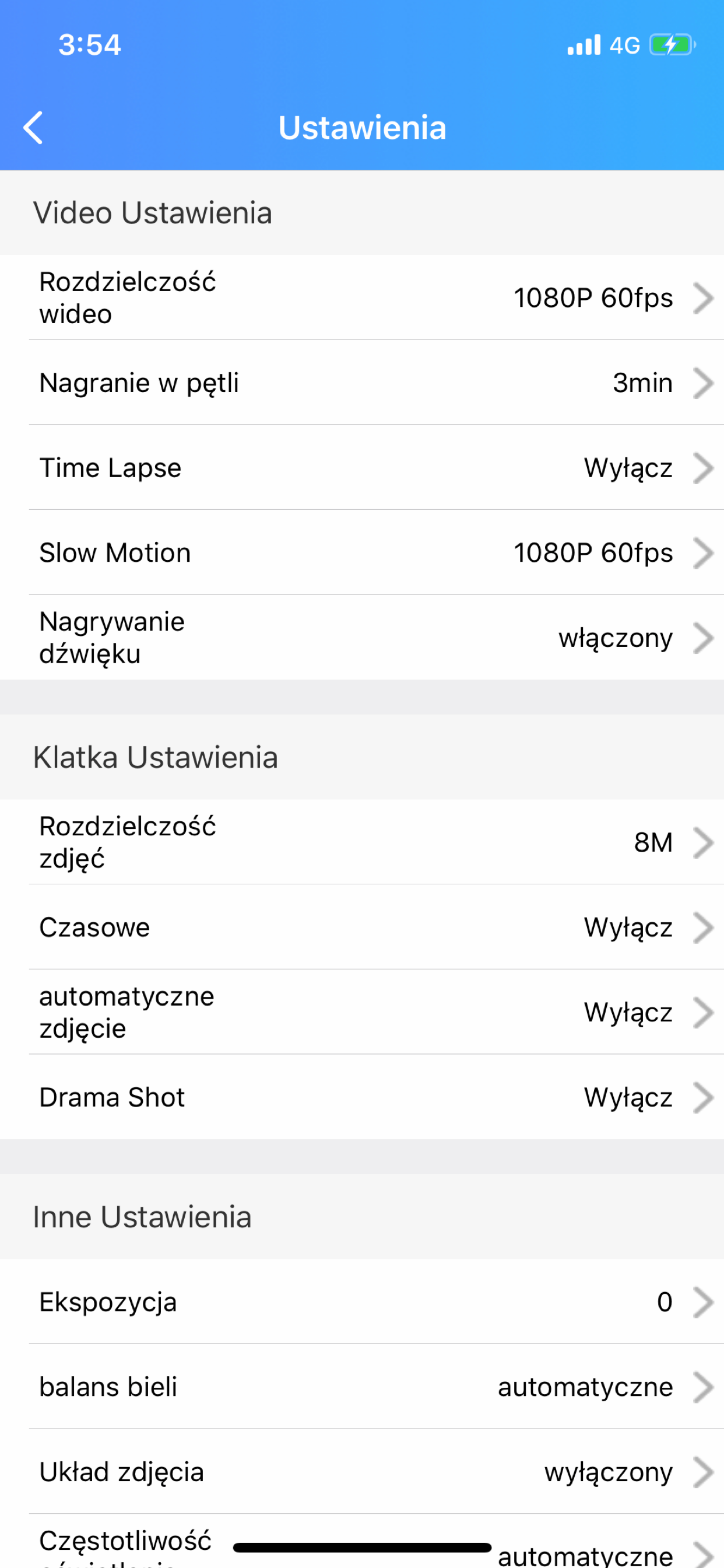Open automatyczne zdjęcie option
The width and height of the screenshot is (724, 1568).
click(x=362, y=1012)
